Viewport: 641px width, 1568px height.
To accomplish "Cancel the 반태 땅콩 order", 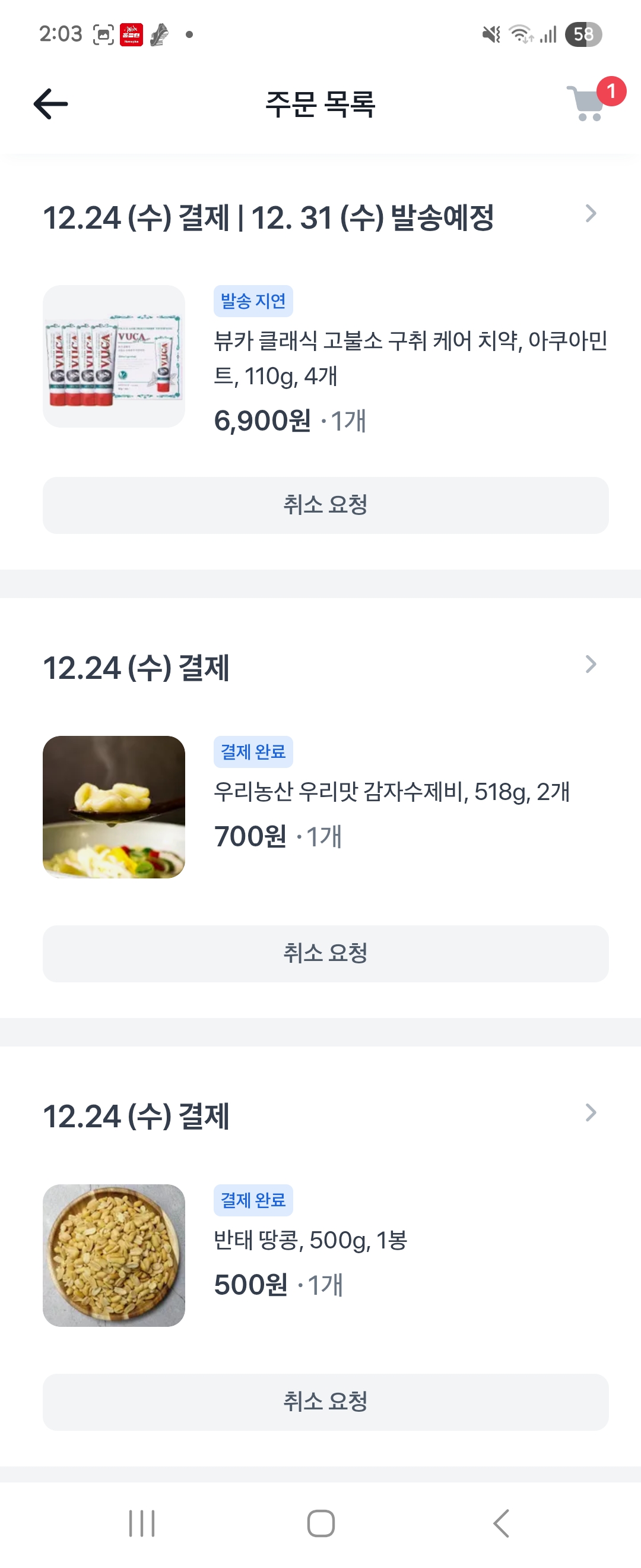I will 325,1402.
